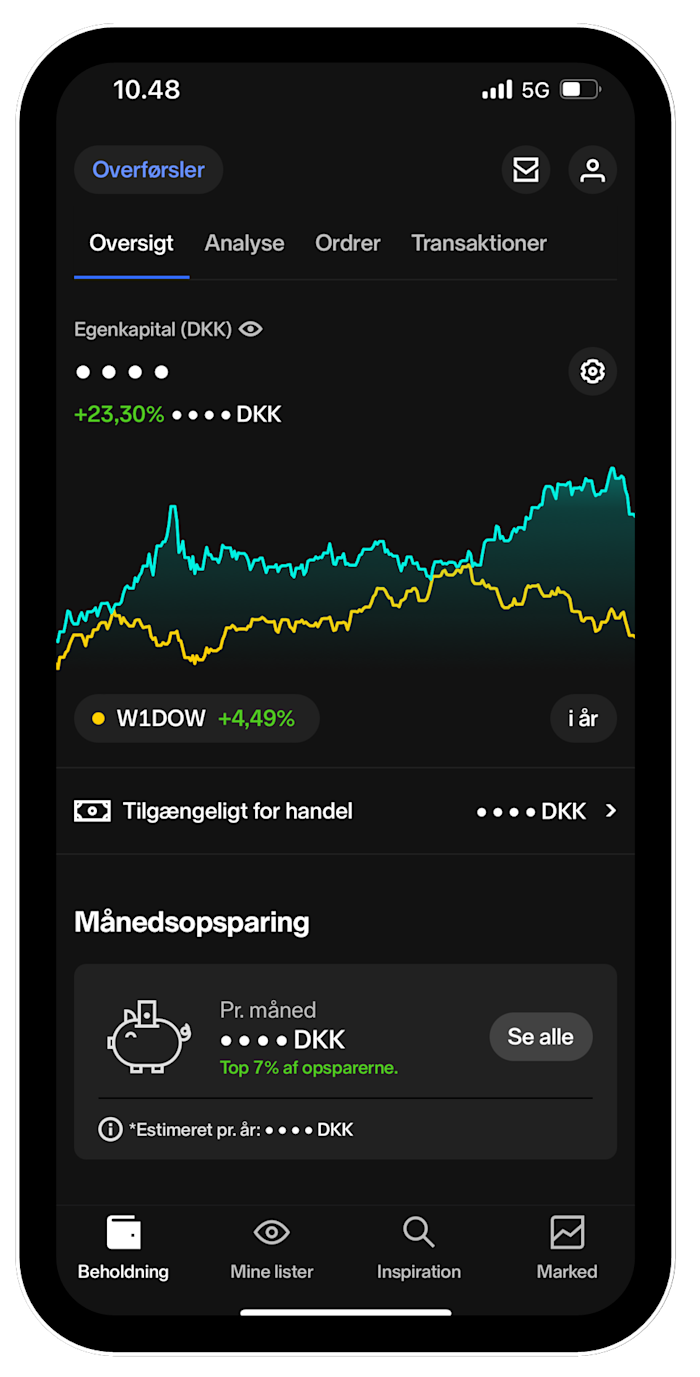700x1377 pixels.
Task: Select the Oversigt tab
Action: pos(131,243)
